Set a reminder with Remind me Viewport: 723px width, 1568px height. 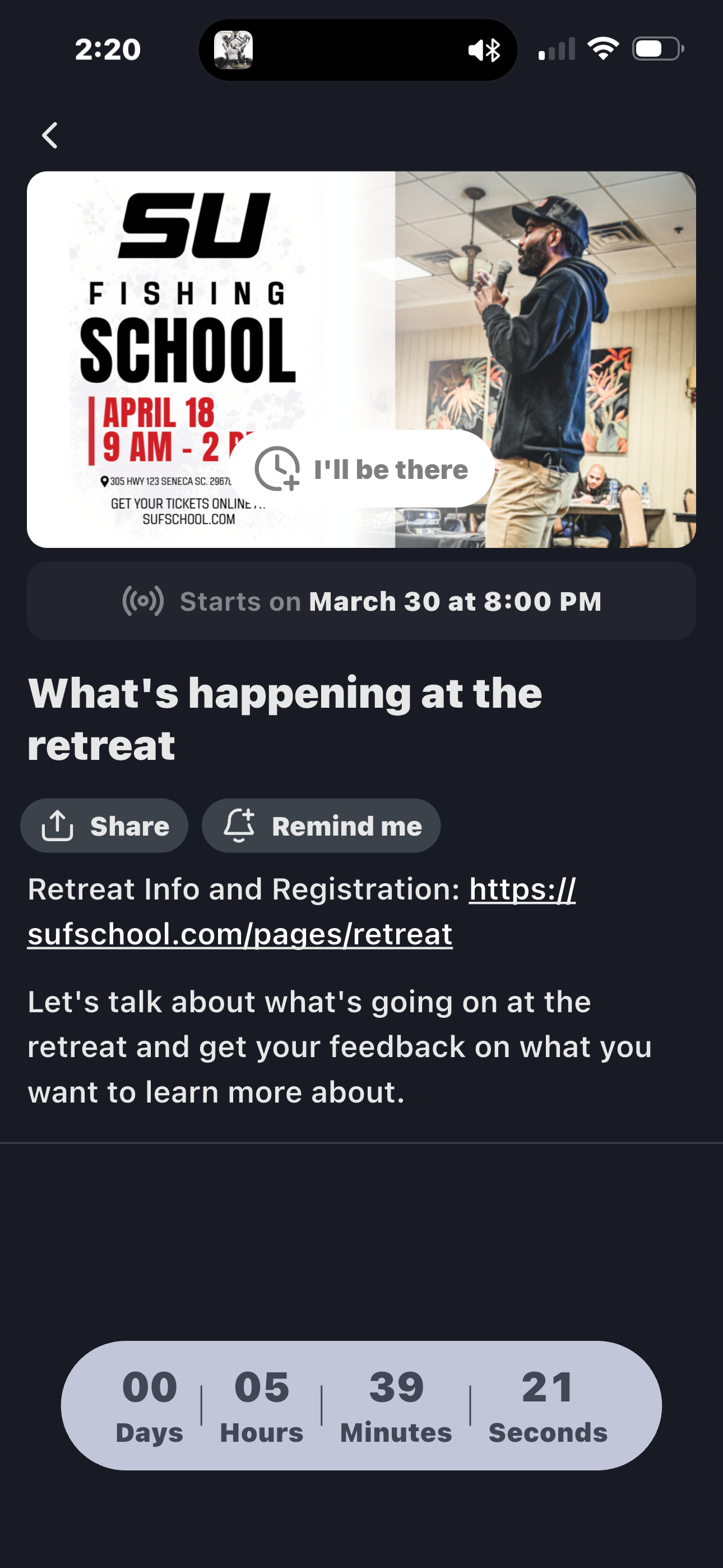(x=321, y=826)
